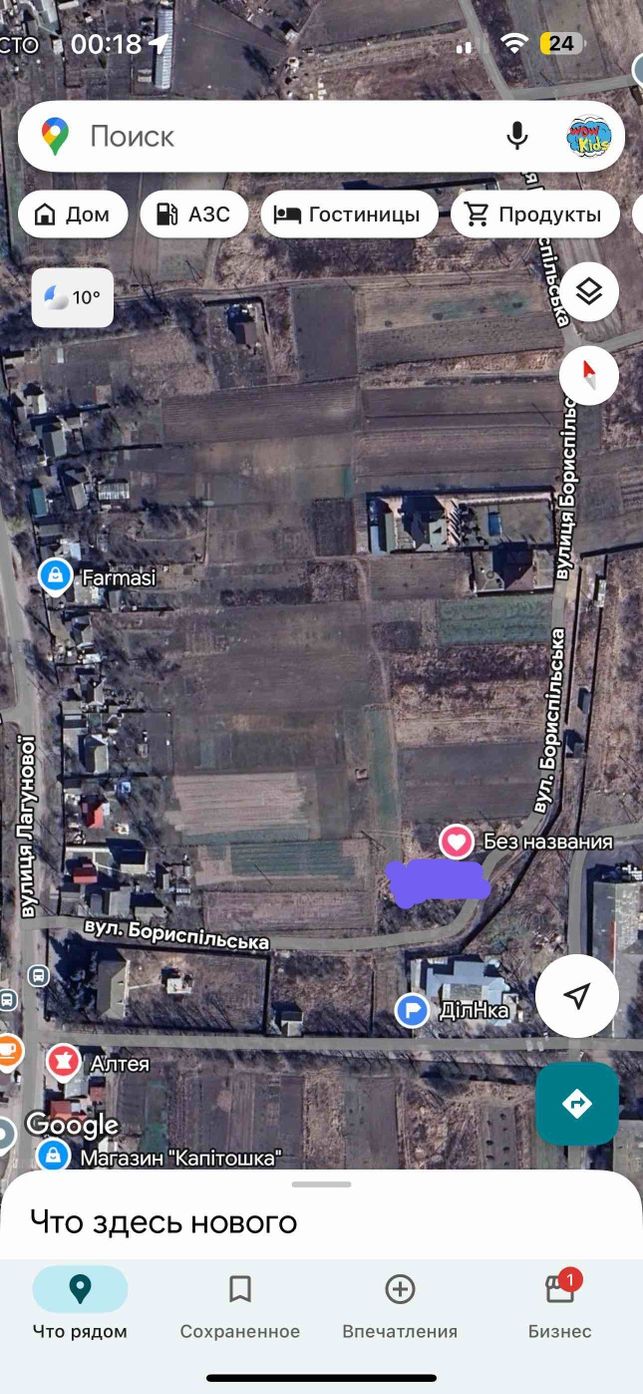Select the Дом chip

[73, 214]
